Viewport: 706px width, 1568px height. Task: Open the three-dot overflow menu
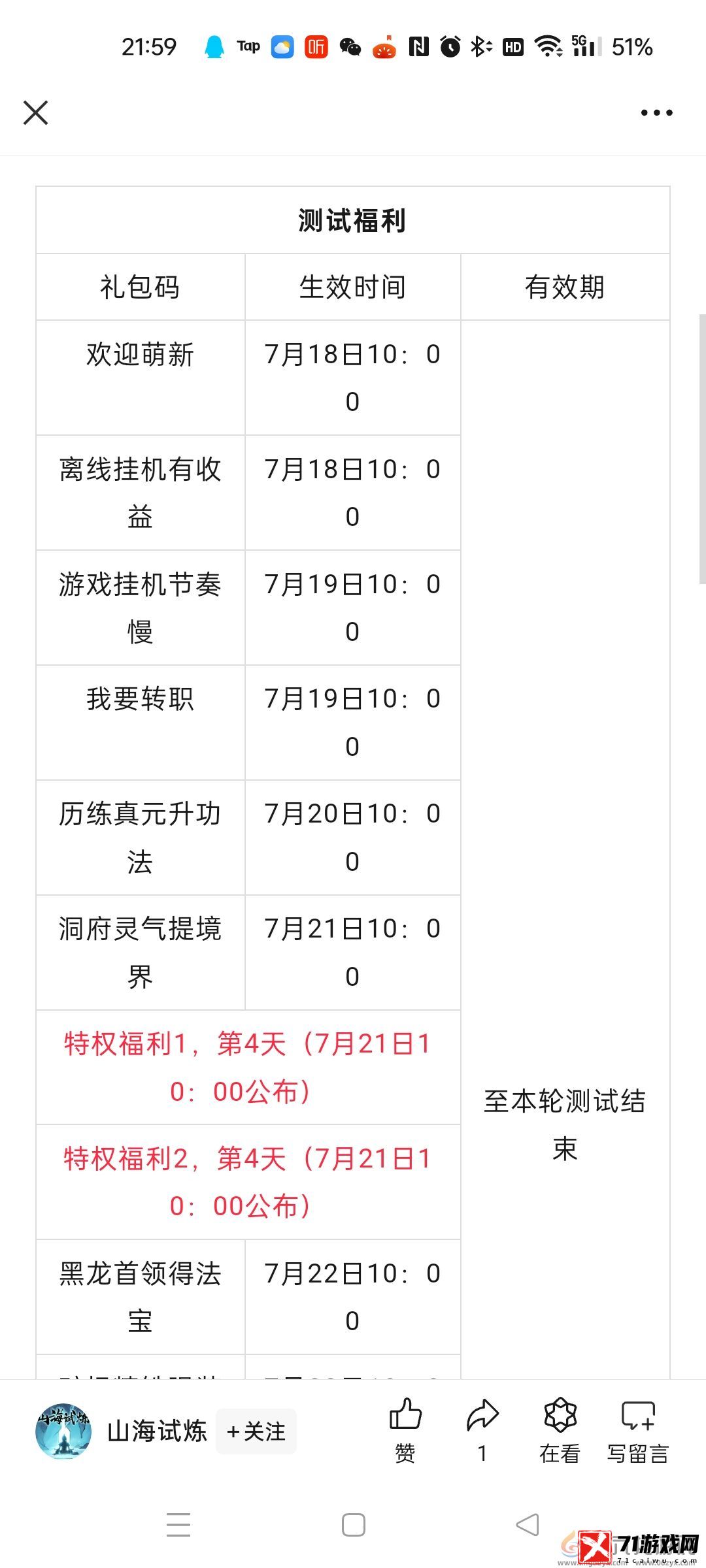tap(656, 112)
